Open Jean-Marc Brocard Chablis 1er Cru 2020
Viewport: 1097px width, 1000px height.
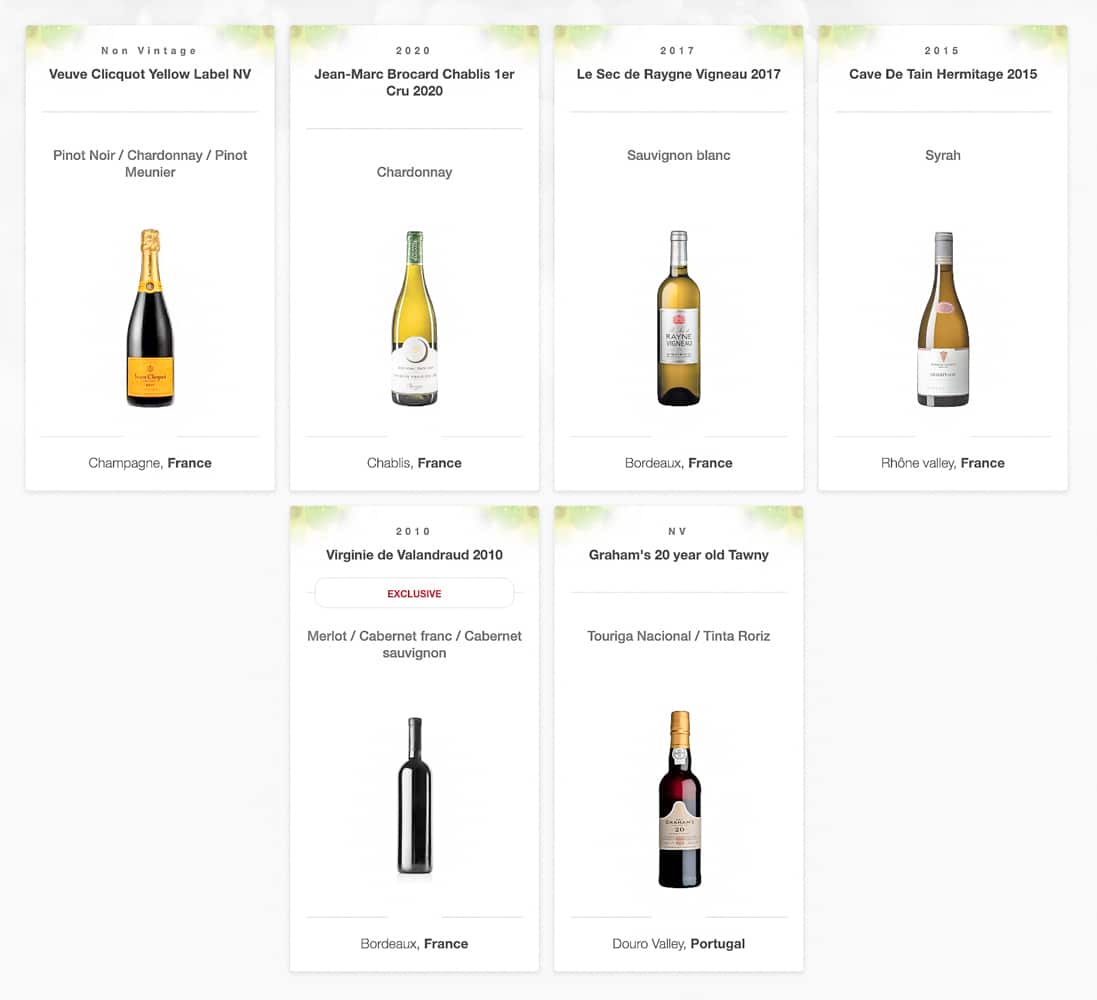414,82
